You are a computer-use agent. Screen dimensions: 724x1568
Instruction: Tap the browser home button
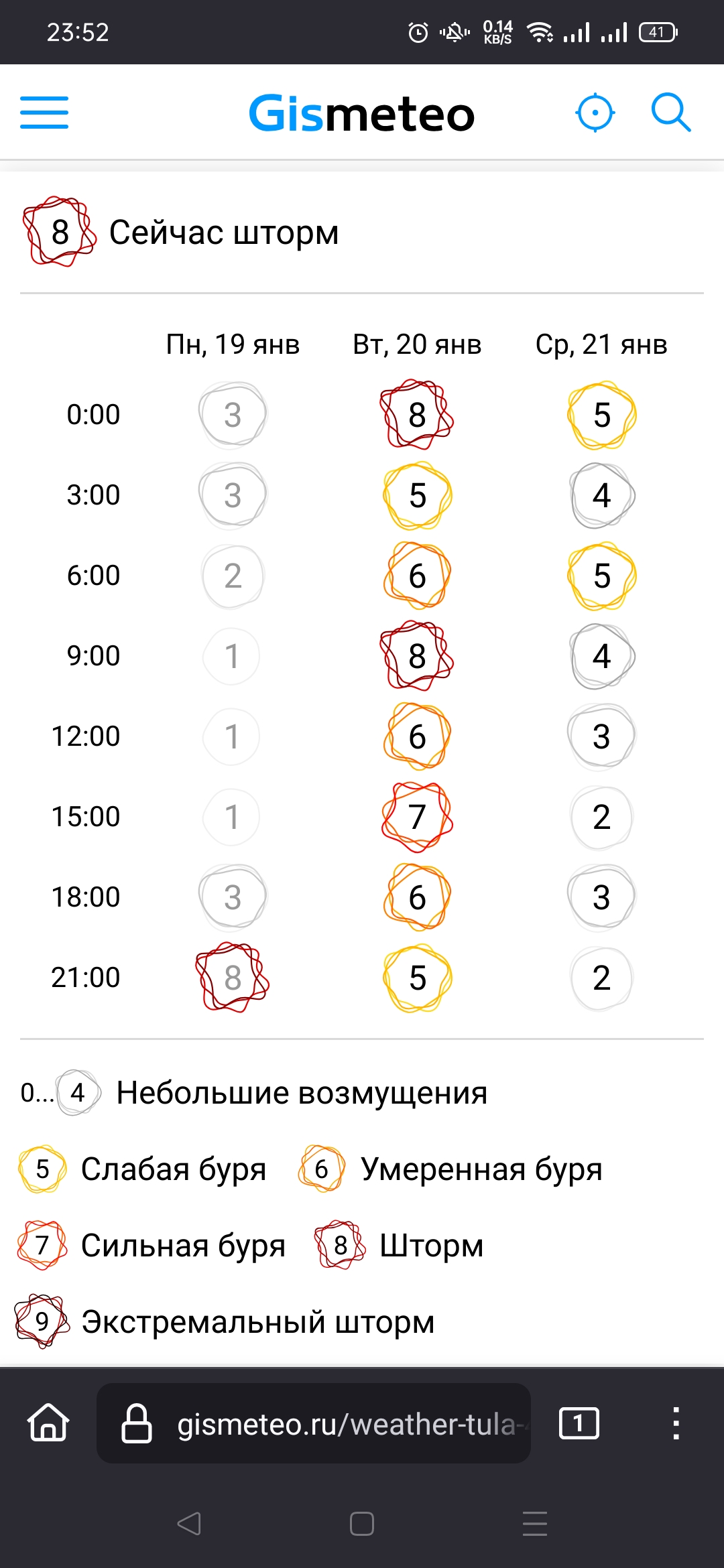[x=48, y=1423]
